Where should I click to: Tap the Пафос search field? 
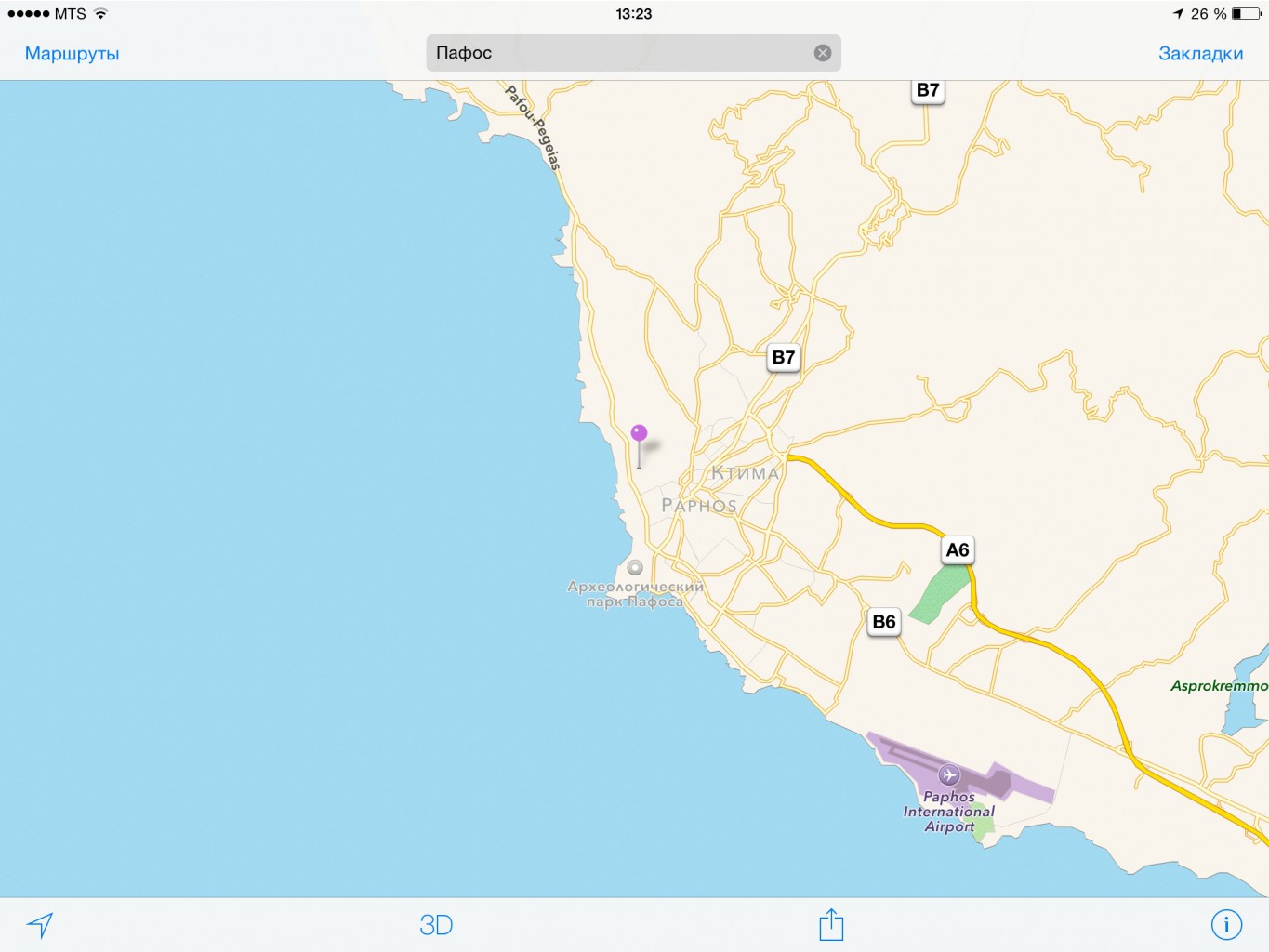[618, 53]
